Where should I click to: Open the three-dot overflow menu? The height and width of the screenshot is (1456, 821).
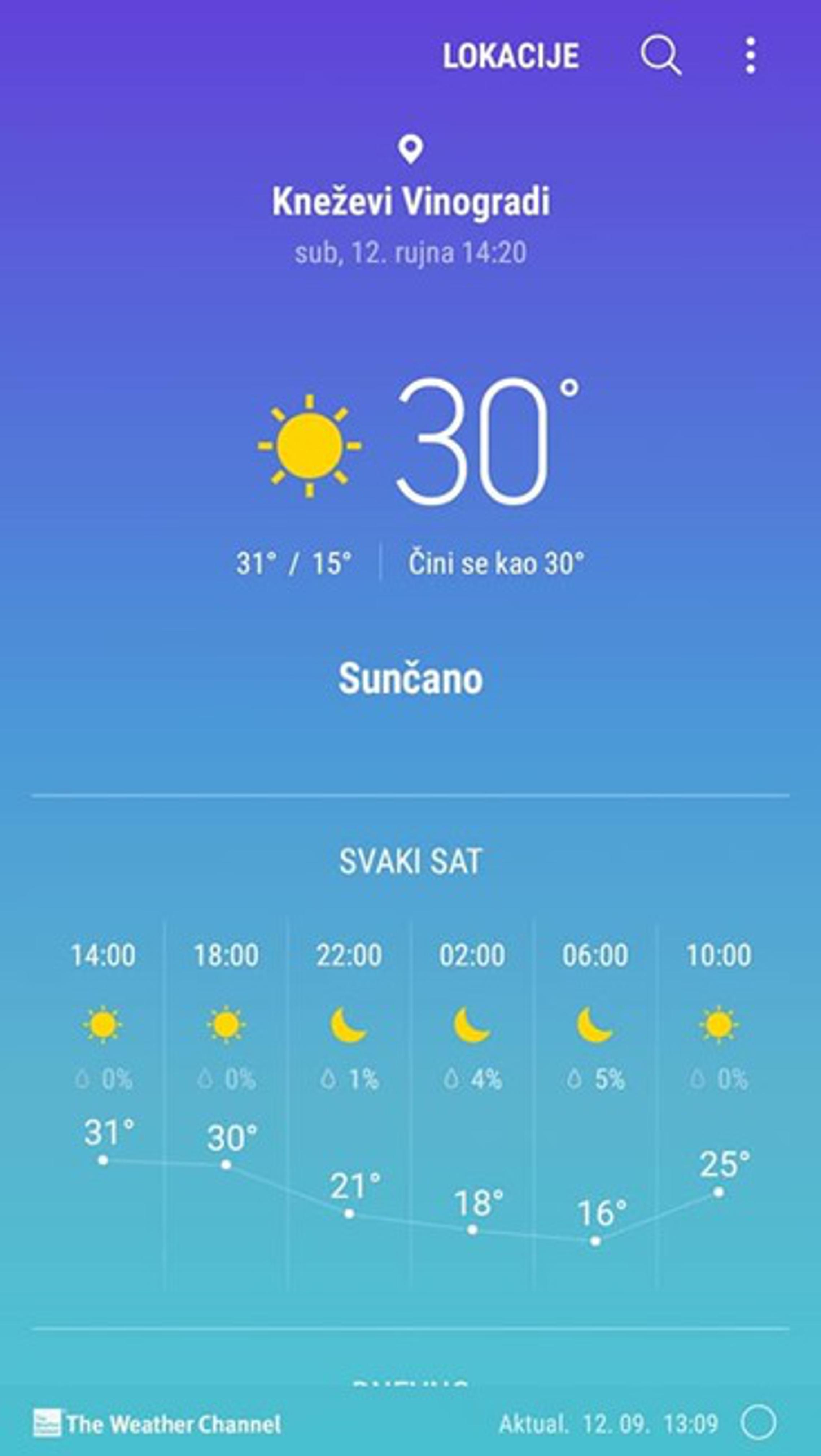click(750, 55)
